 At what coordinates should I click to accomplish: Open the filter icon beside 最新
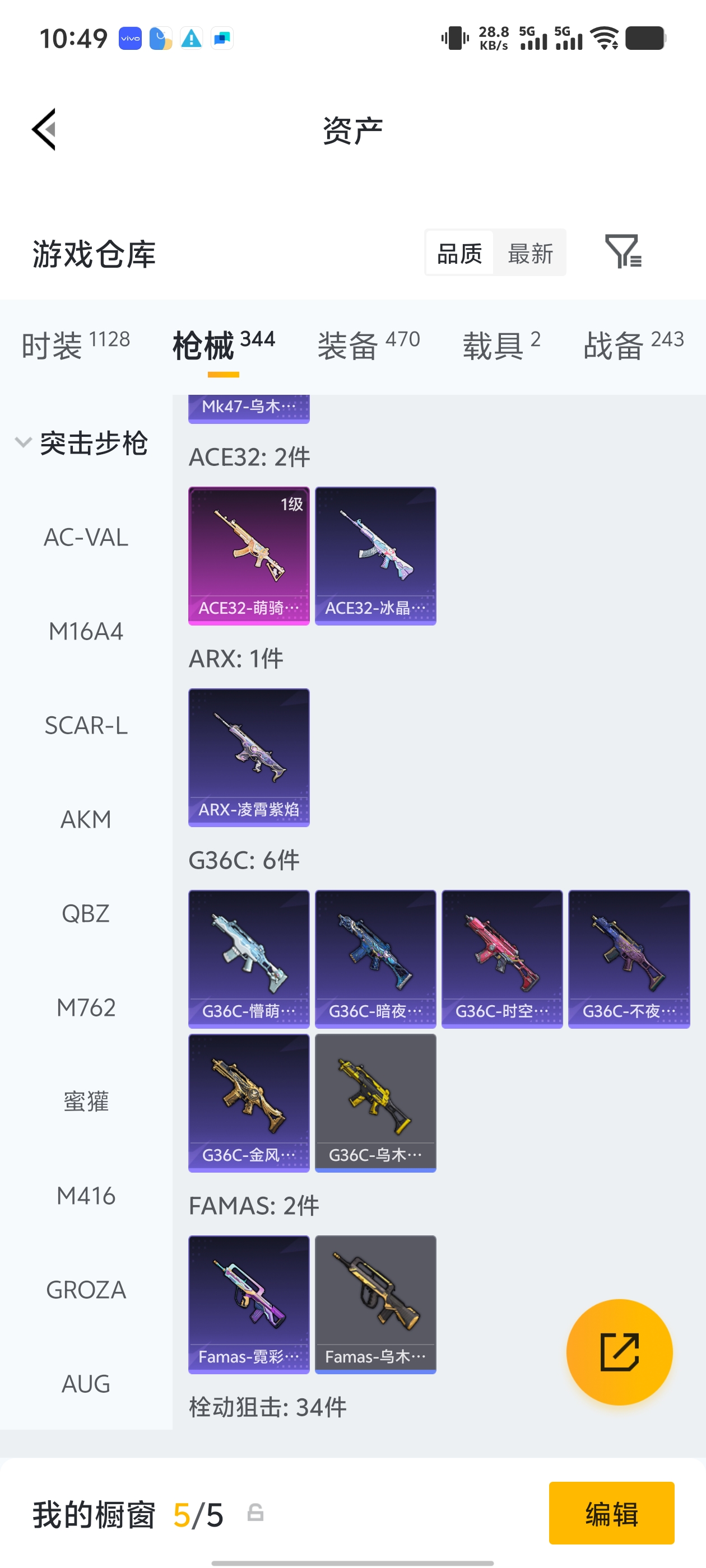coord(622,251)
